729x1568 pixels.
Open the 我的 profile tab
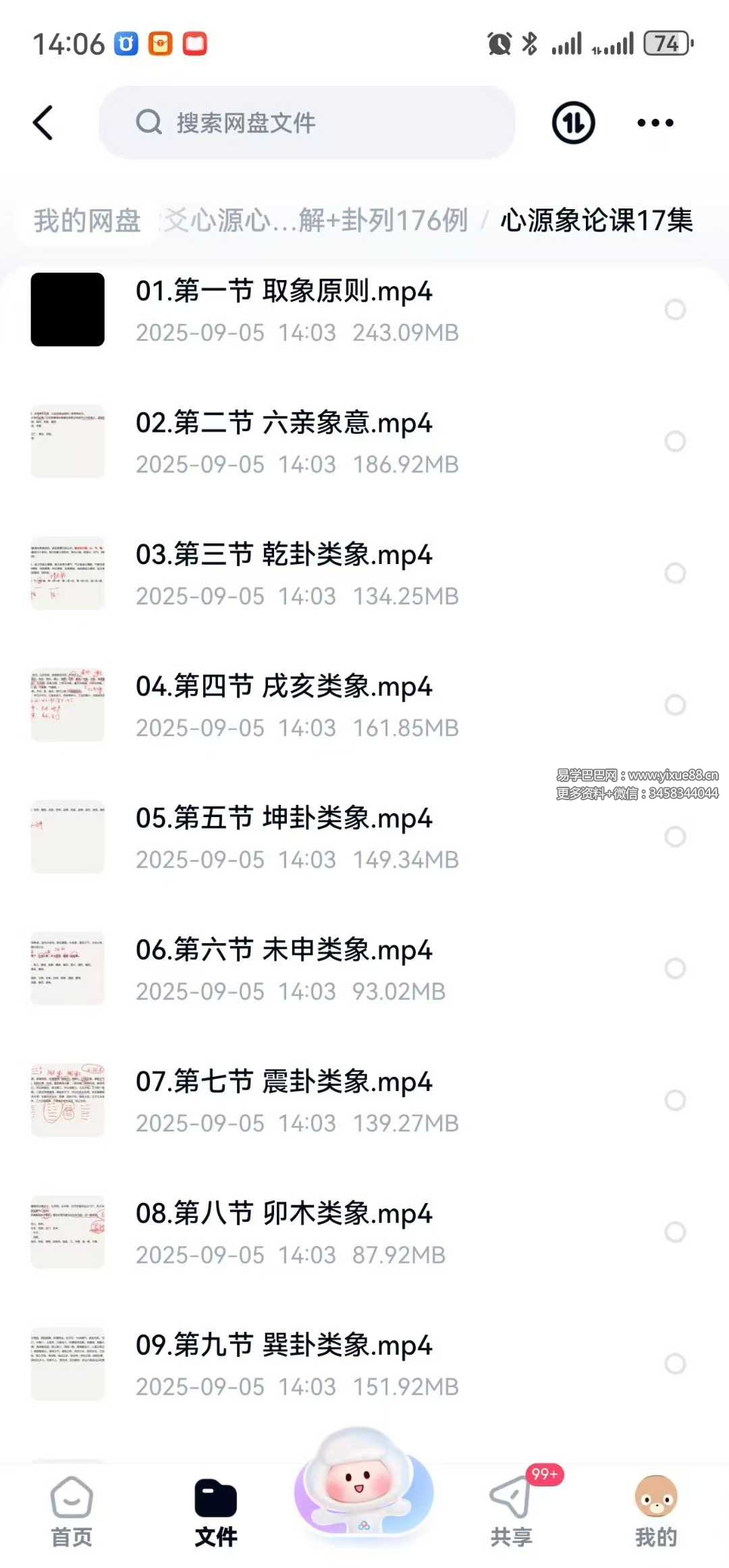point(655,1511)
